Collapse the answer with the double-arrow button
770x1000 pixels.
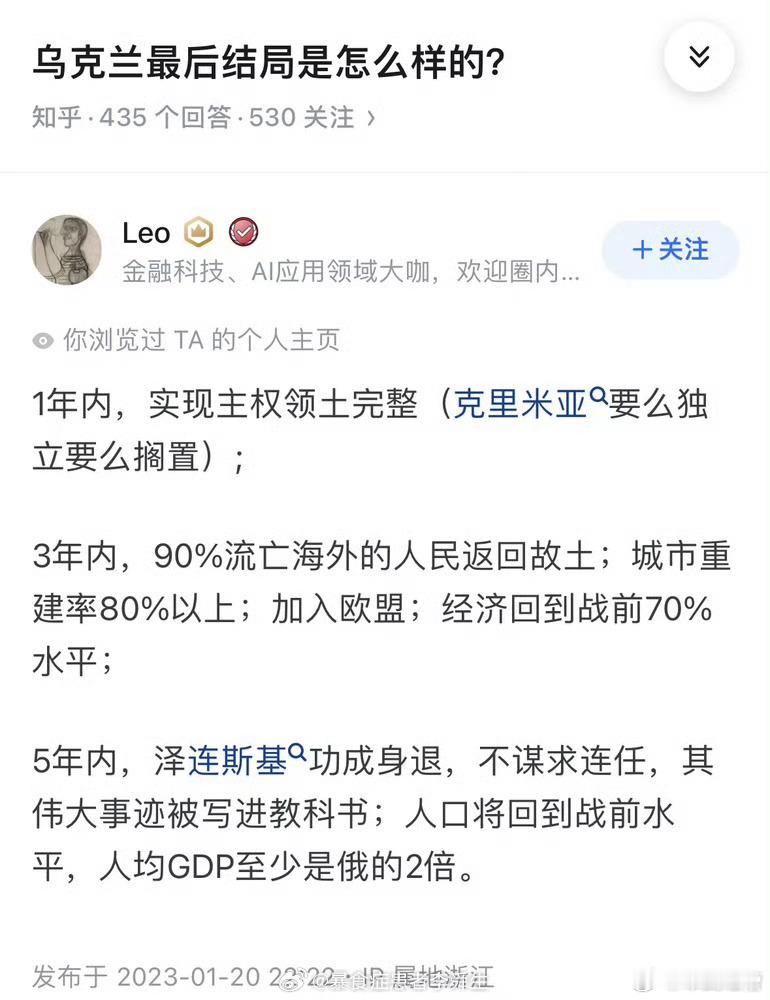click(x=699, y=57)
